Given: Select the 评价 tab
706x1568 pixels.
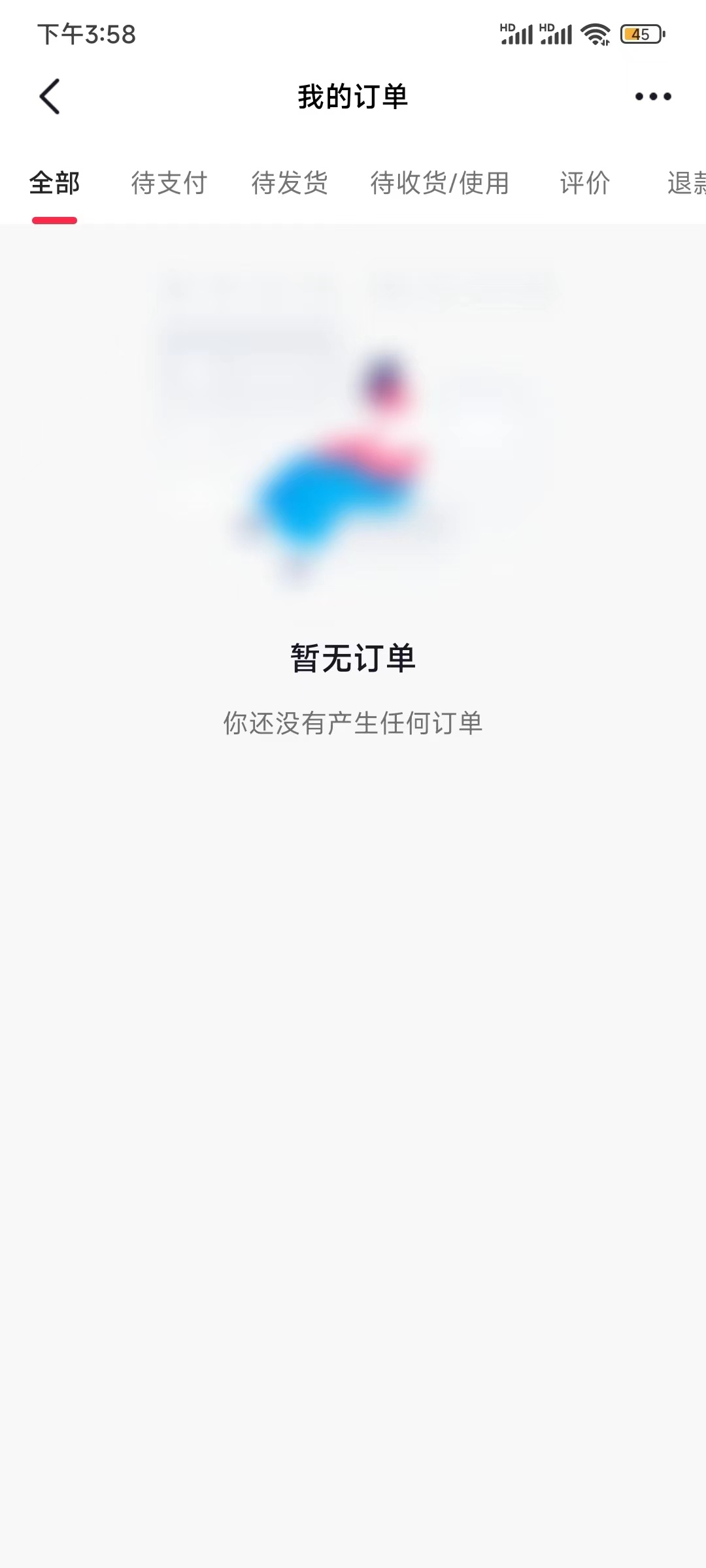Looking at the screenshot, I should click(584, 184).
